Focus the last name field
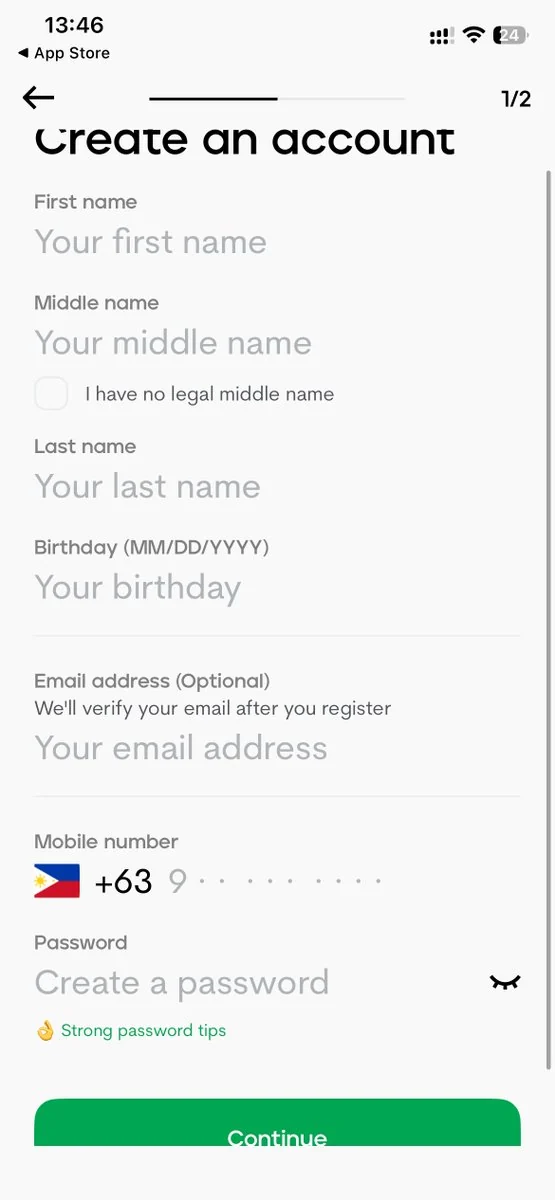Screen dimensions: 555x1200 277,487
